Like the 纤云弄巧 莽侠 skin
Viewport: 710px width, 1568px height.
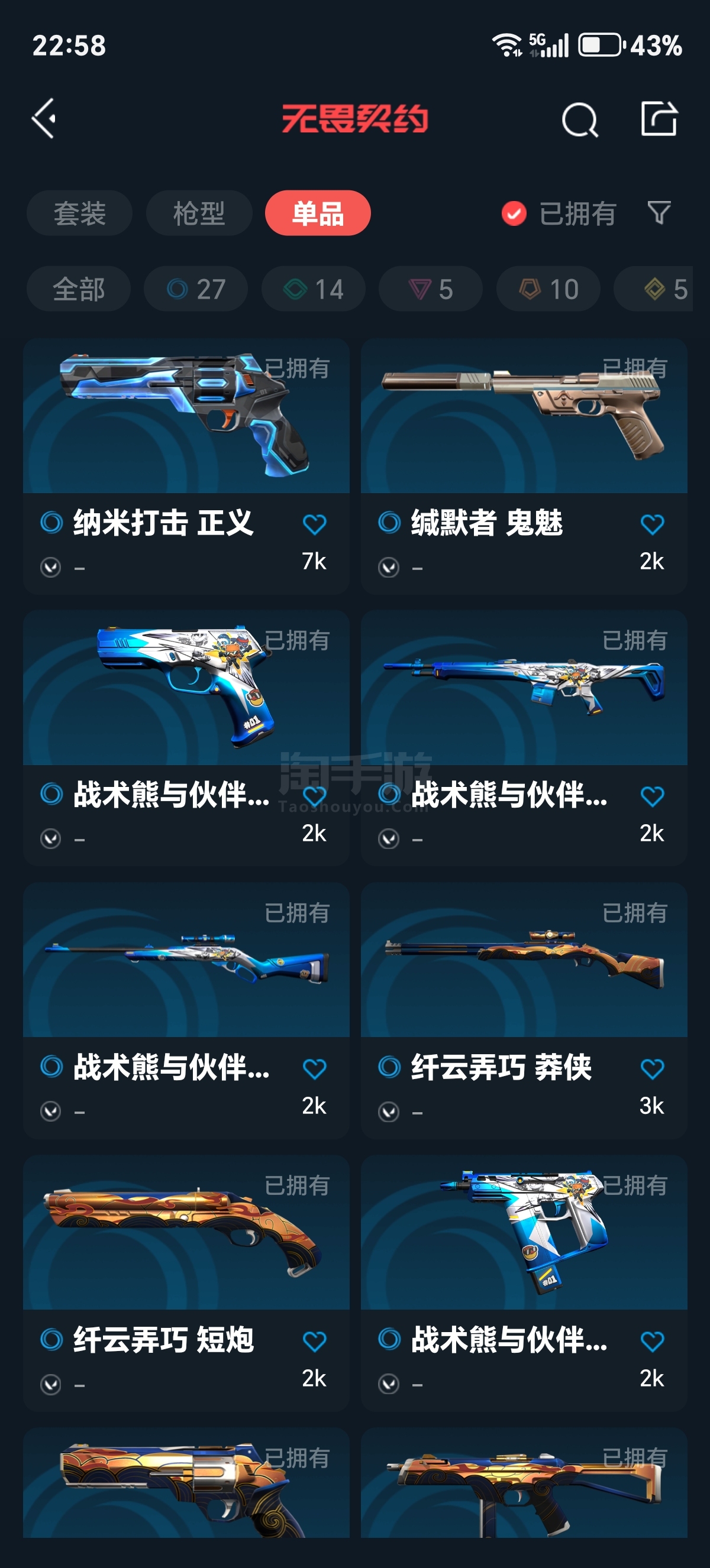(x=651, y=1069)
